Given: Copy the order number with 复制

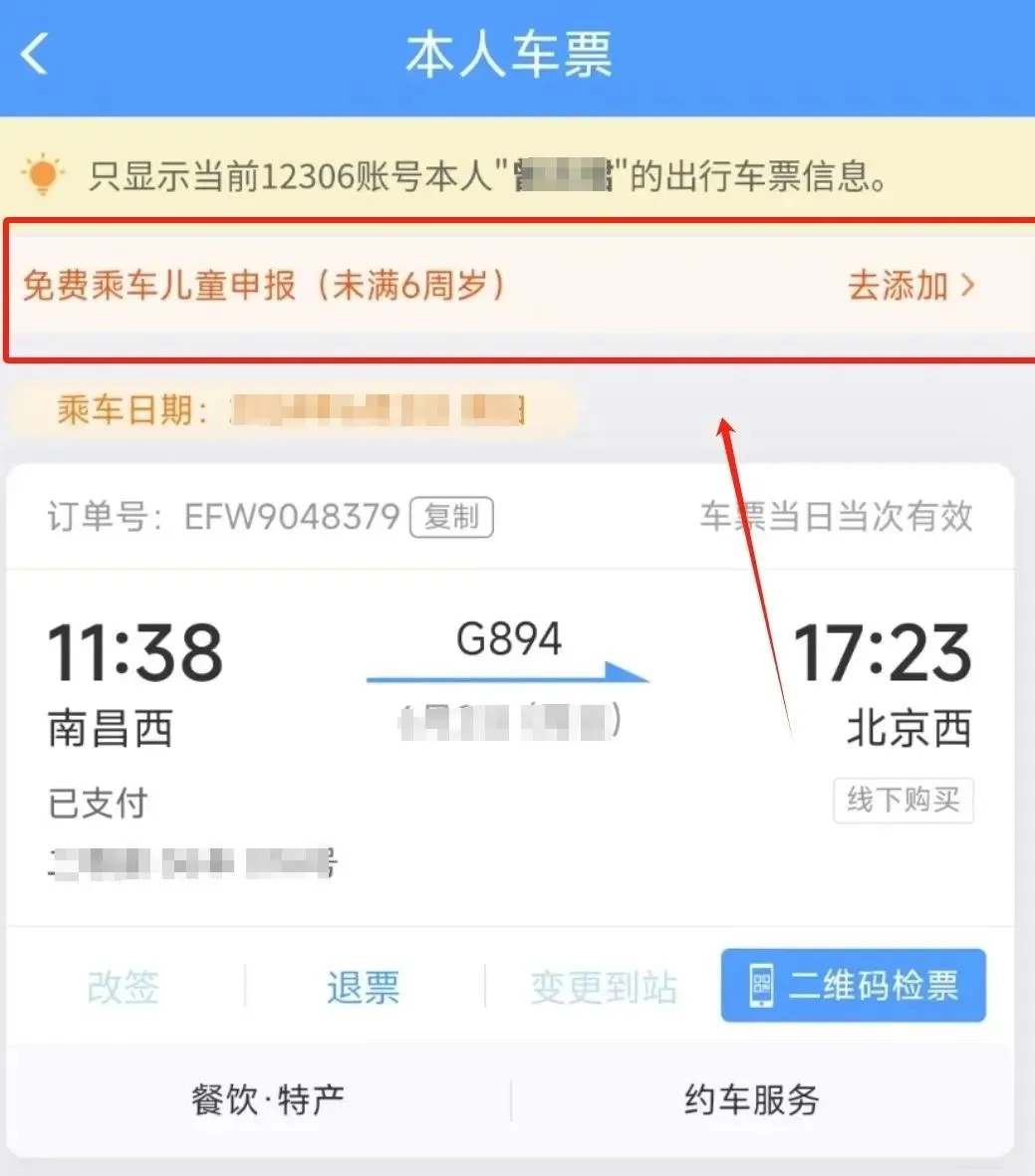Looking at the screenshot, I should coord(451,517).
